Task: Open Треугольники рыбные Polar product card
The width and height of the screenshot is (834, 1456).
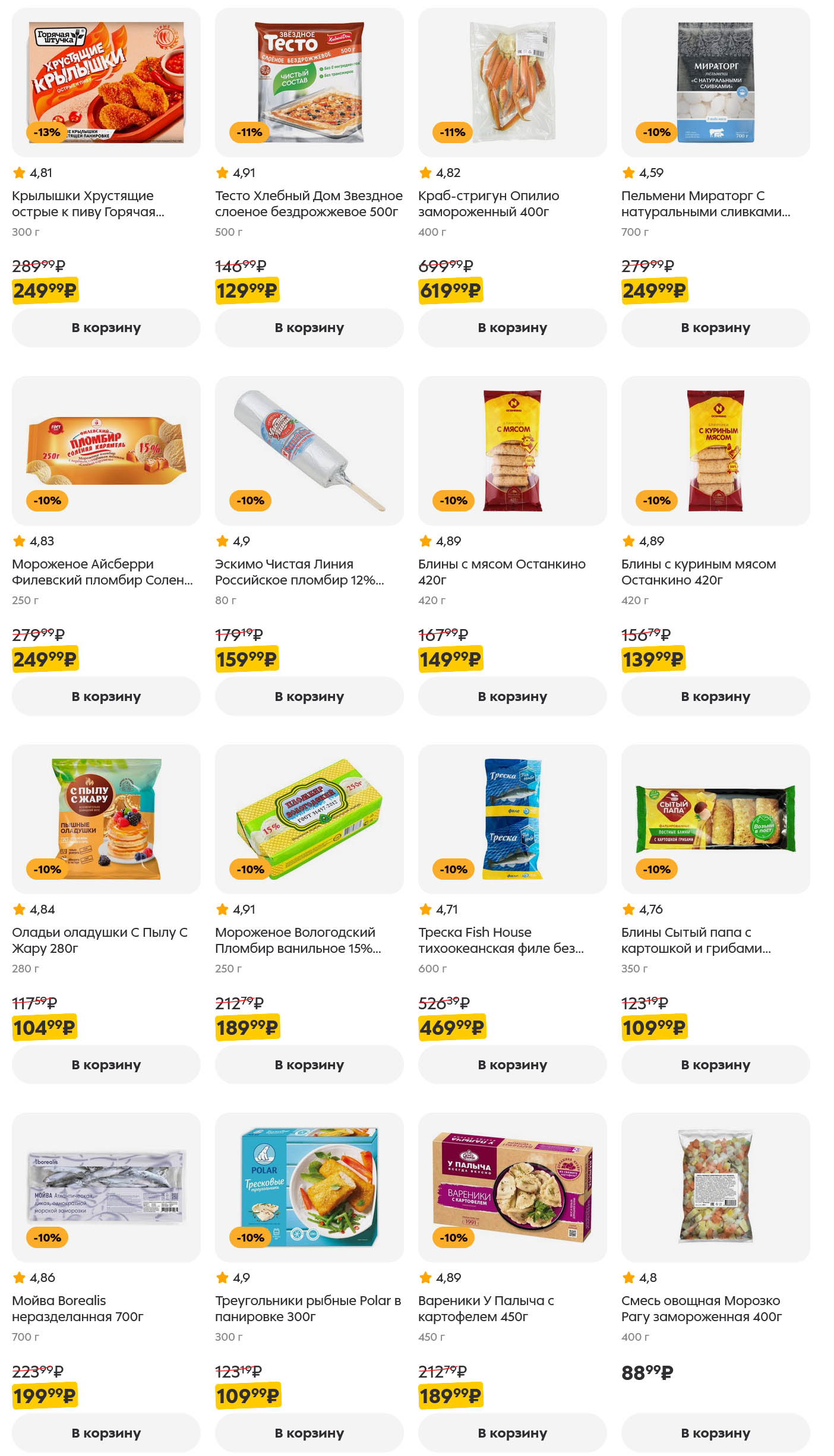Action: click(x=308, y=1308)
